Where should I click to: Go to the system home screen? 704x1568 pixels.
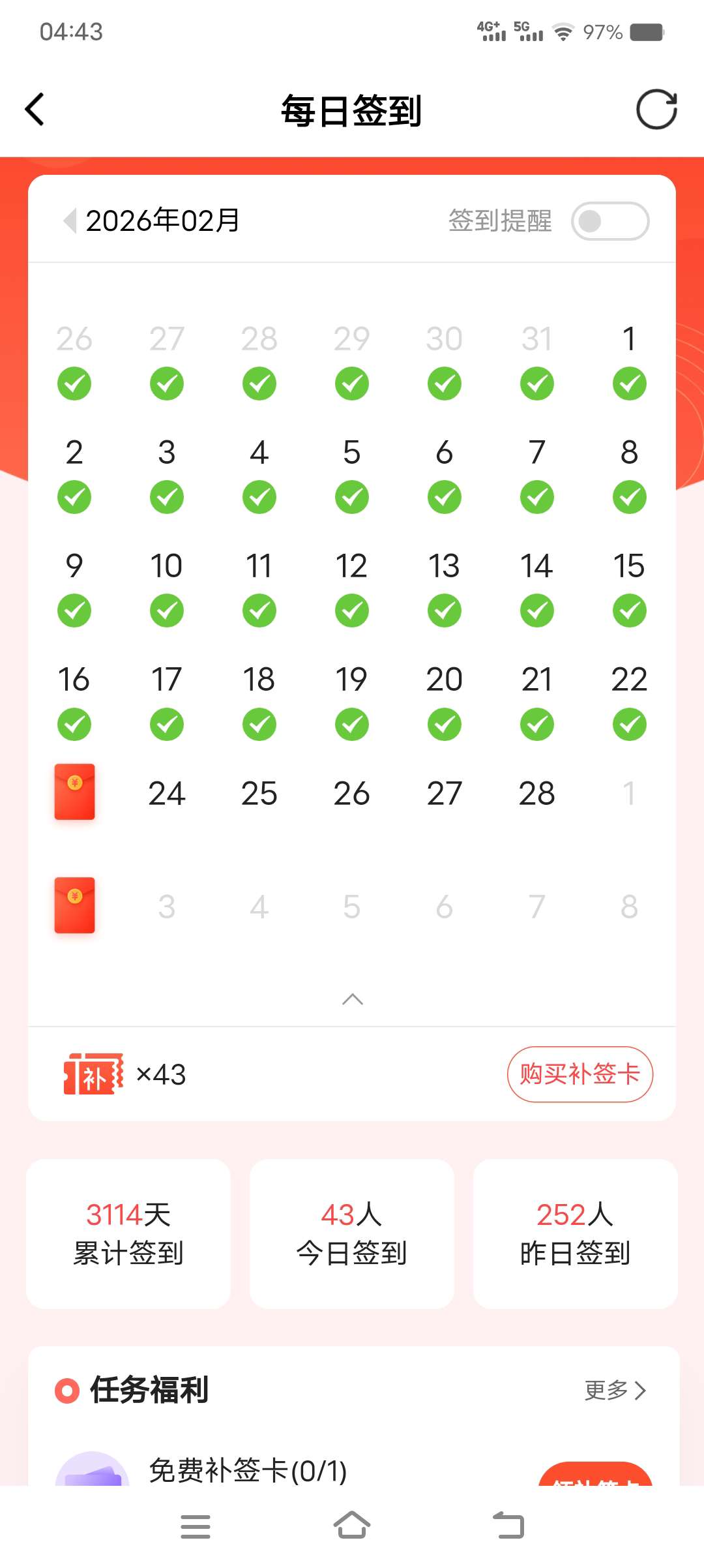click(x=352, y=1526)
